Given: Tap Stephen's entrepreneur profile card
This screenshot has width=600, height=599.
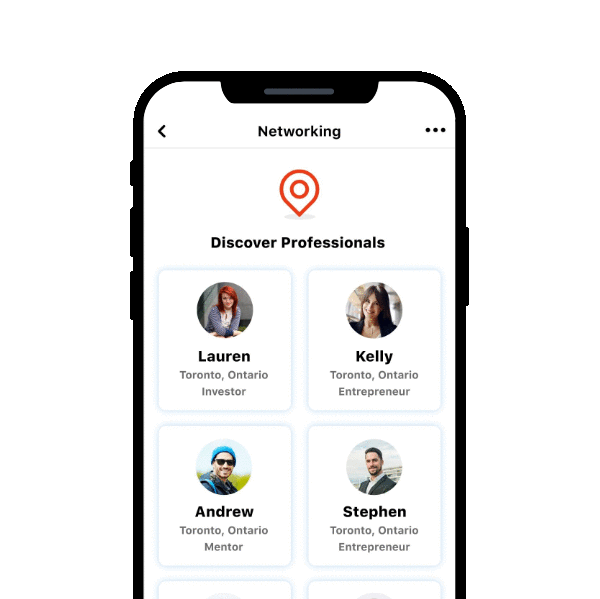Looking at the screenshot, I should click(x=374, y=496).
